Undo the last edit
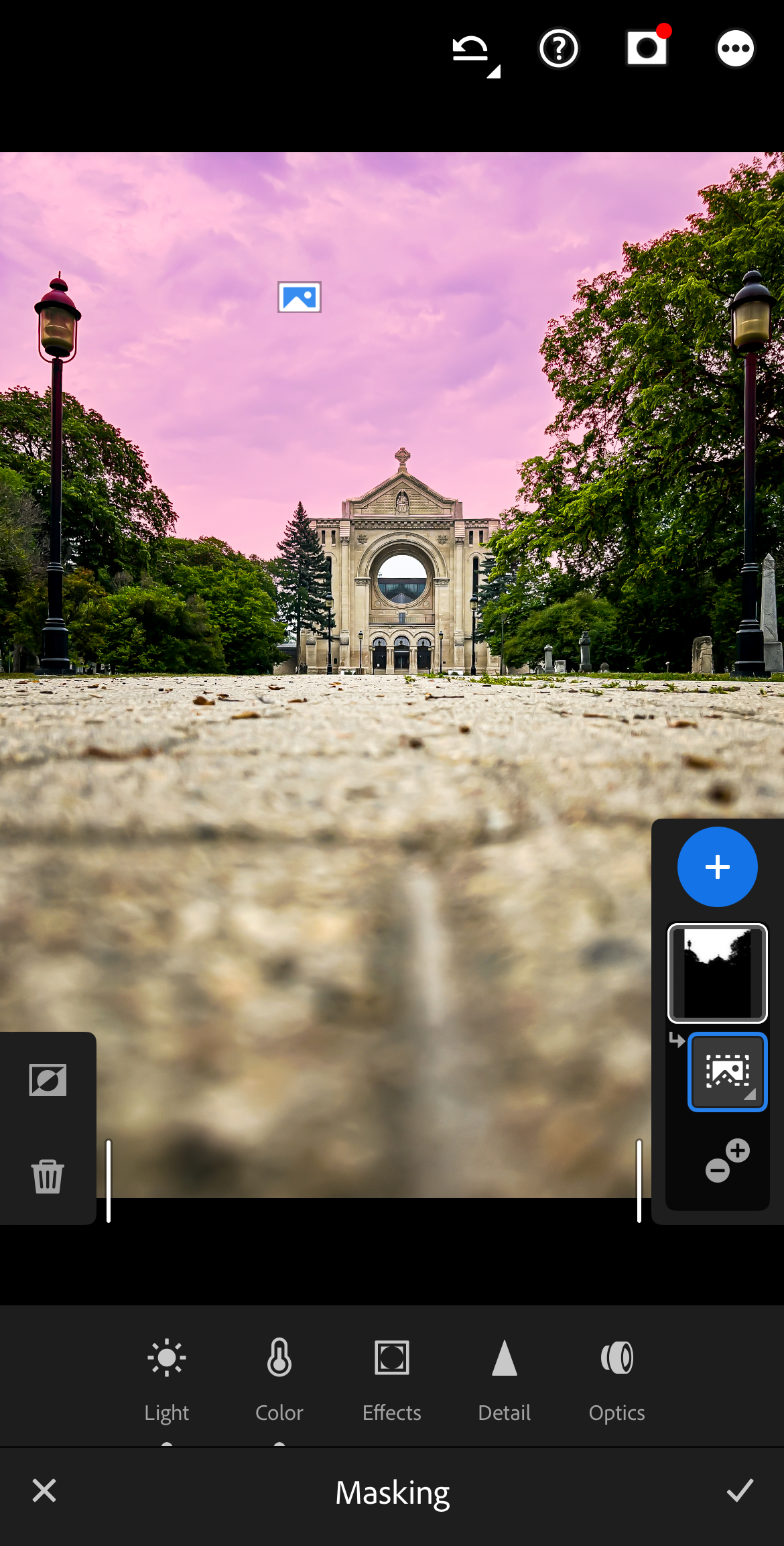Image resolution: width=784 pixels, height=1546 pixels. tap(471, 50)
